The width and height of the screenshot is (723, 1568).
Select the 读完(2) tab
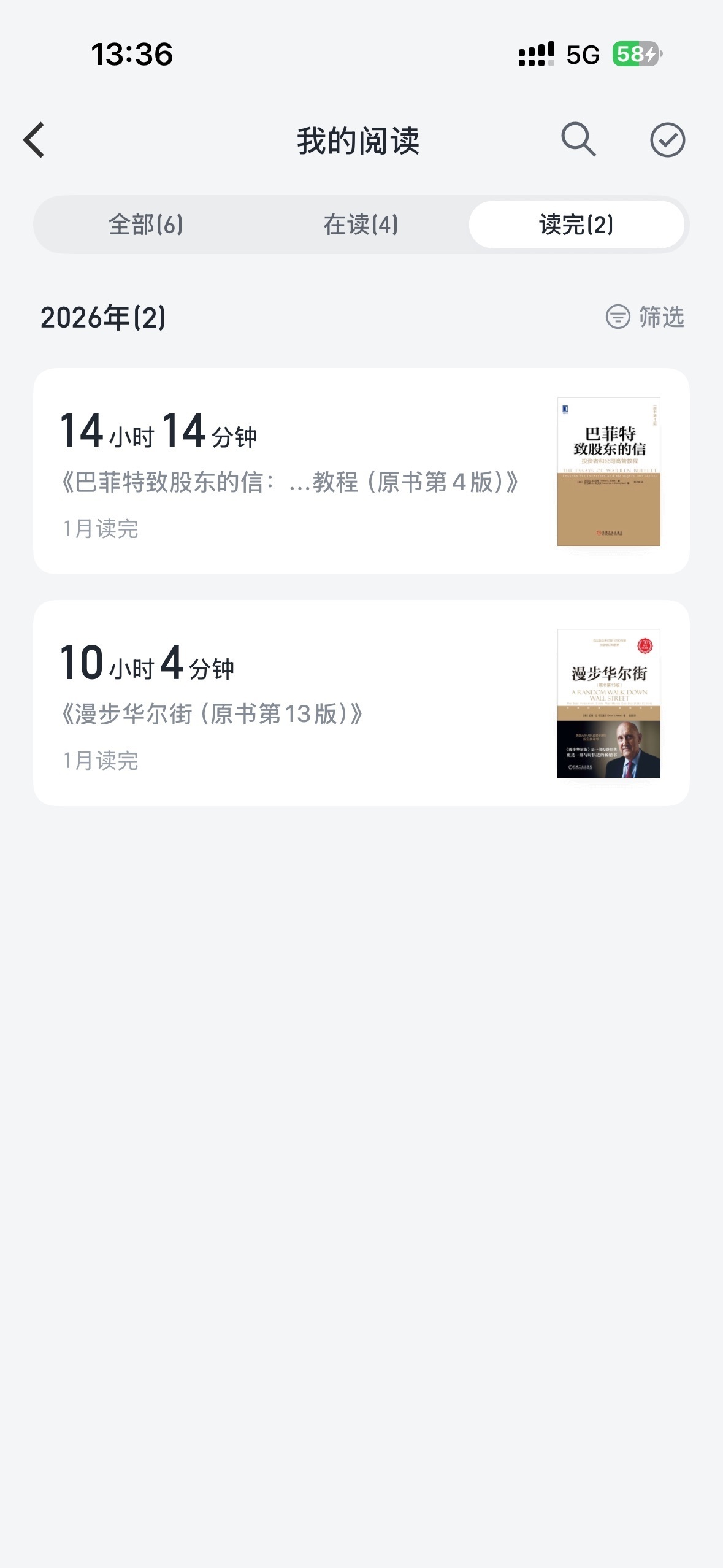[x=576, y=225]
